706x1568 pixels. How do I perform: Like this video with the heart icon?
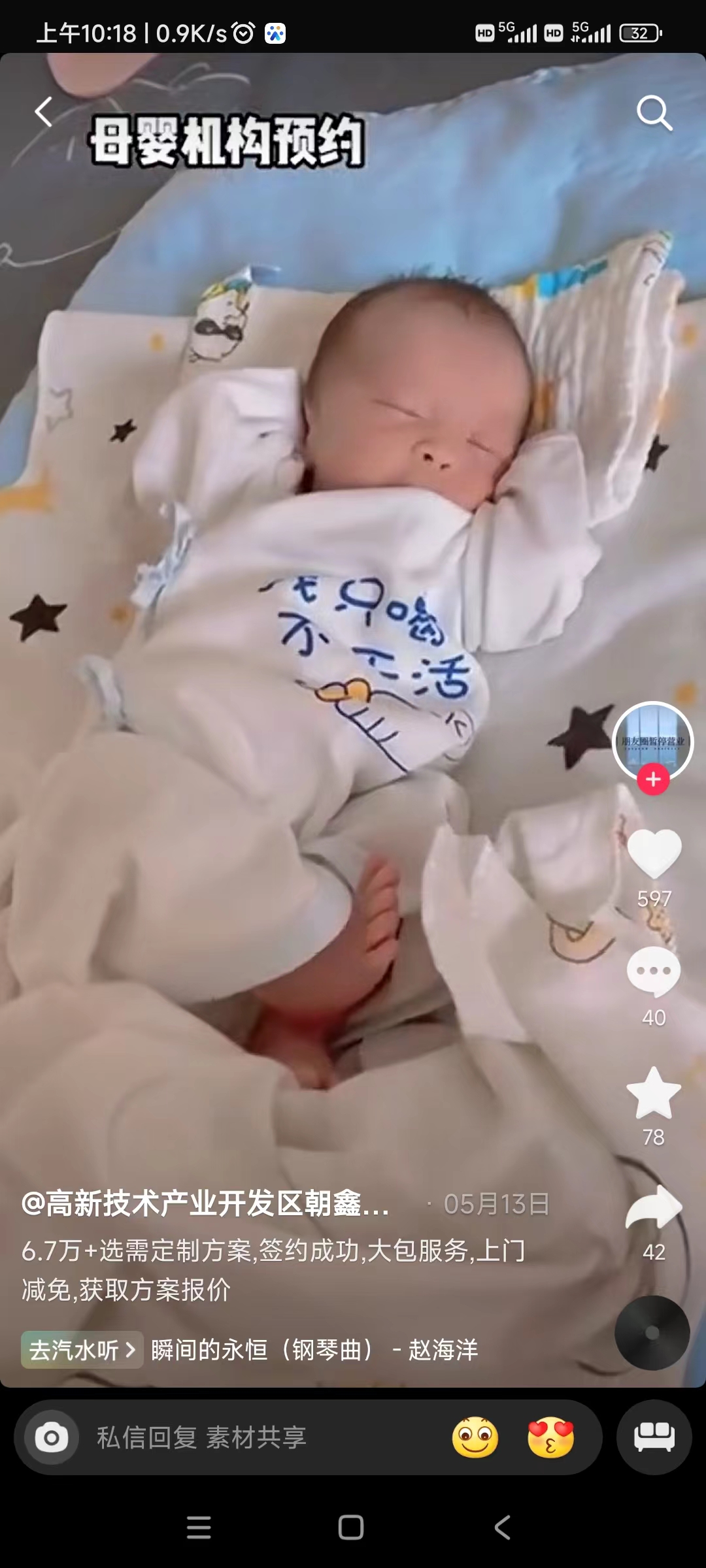pos(654,853)
